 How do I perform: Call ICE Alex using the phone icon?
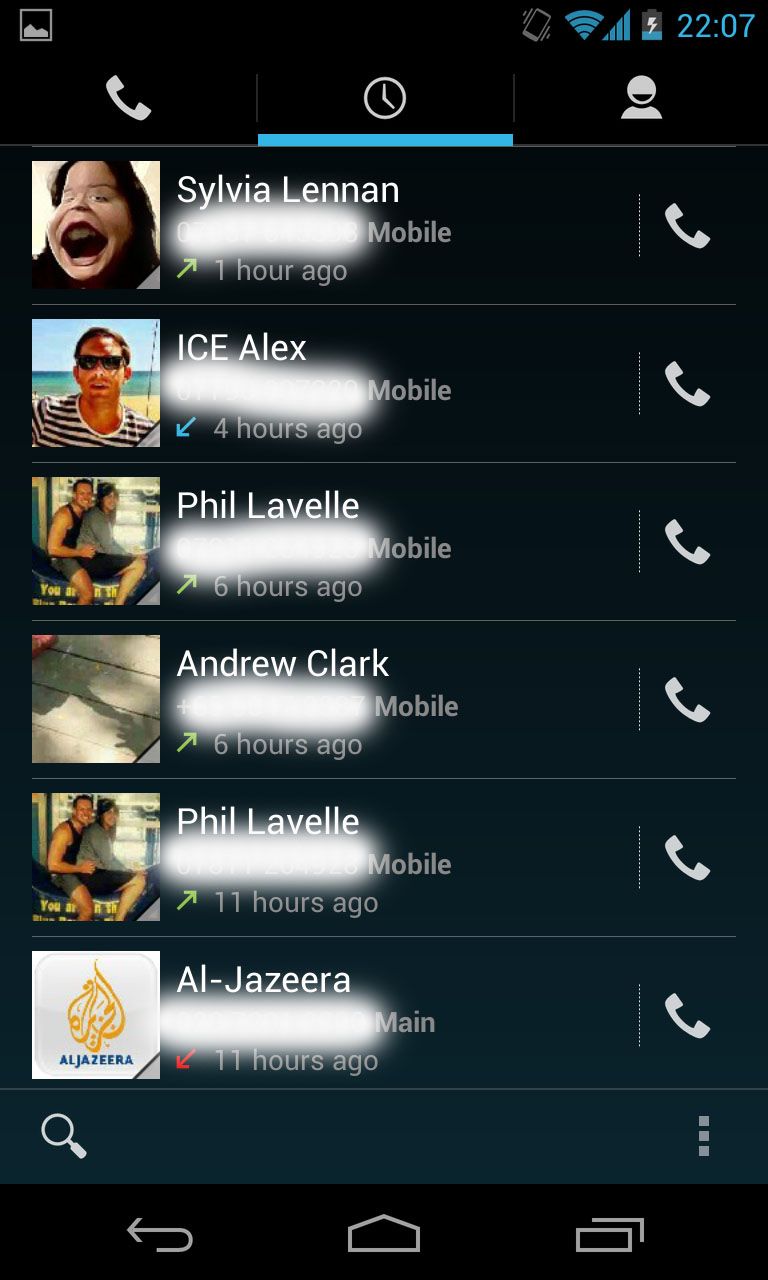(x=688, y=383)
